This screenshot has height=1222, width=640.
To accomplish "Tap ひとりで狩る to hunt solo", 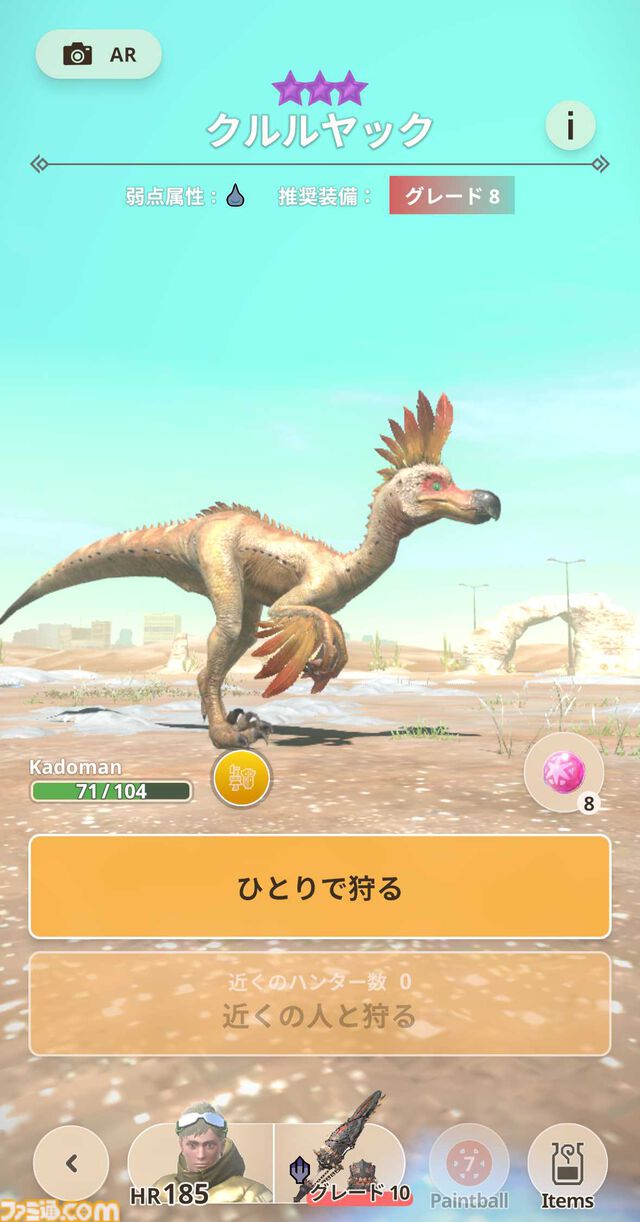I will click(x=320, y=887).
